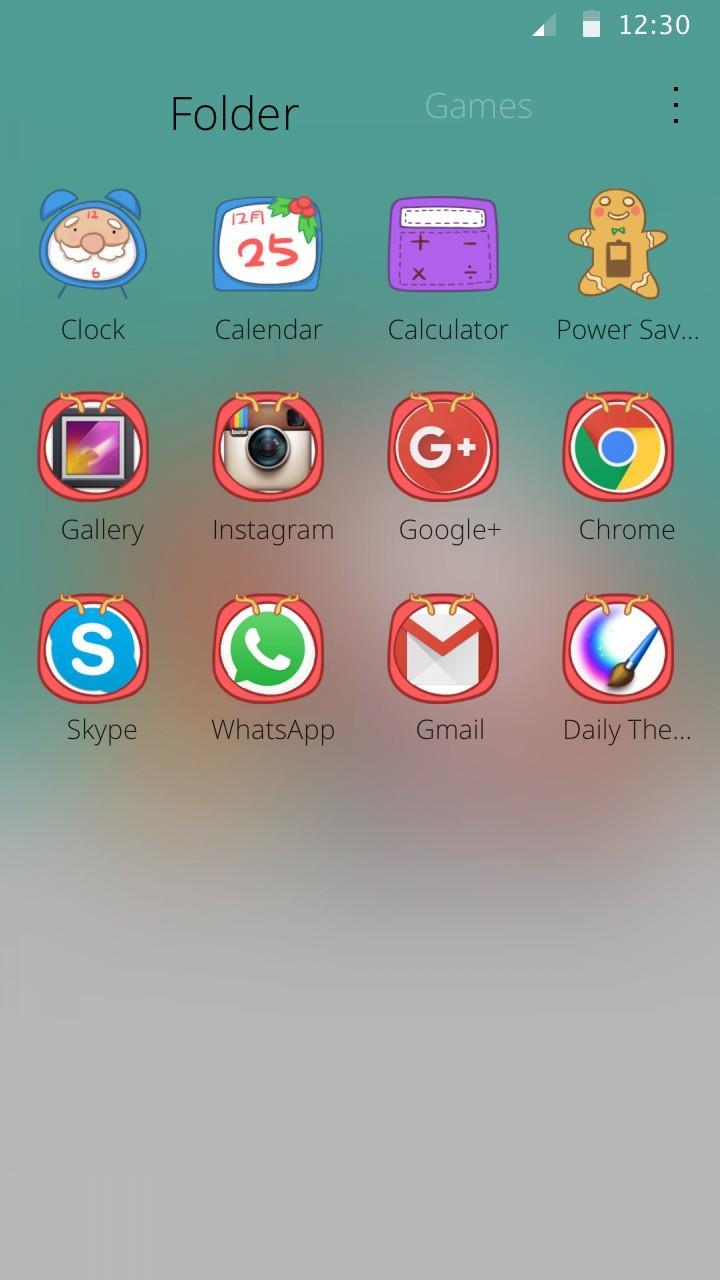Launch the Power Saver app
This screenshot has height=1280, width=720.
618,246
